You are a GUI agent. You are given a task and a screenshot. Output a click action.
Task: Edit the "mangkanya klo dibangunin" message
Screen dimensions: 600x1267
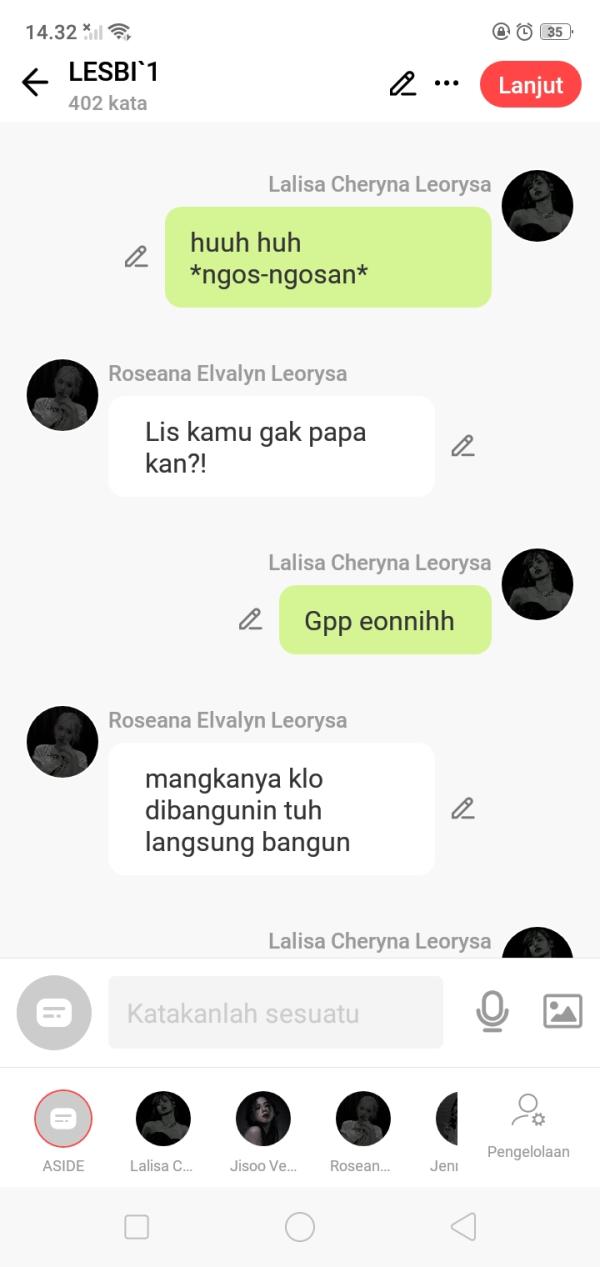(x=462, y=808)
